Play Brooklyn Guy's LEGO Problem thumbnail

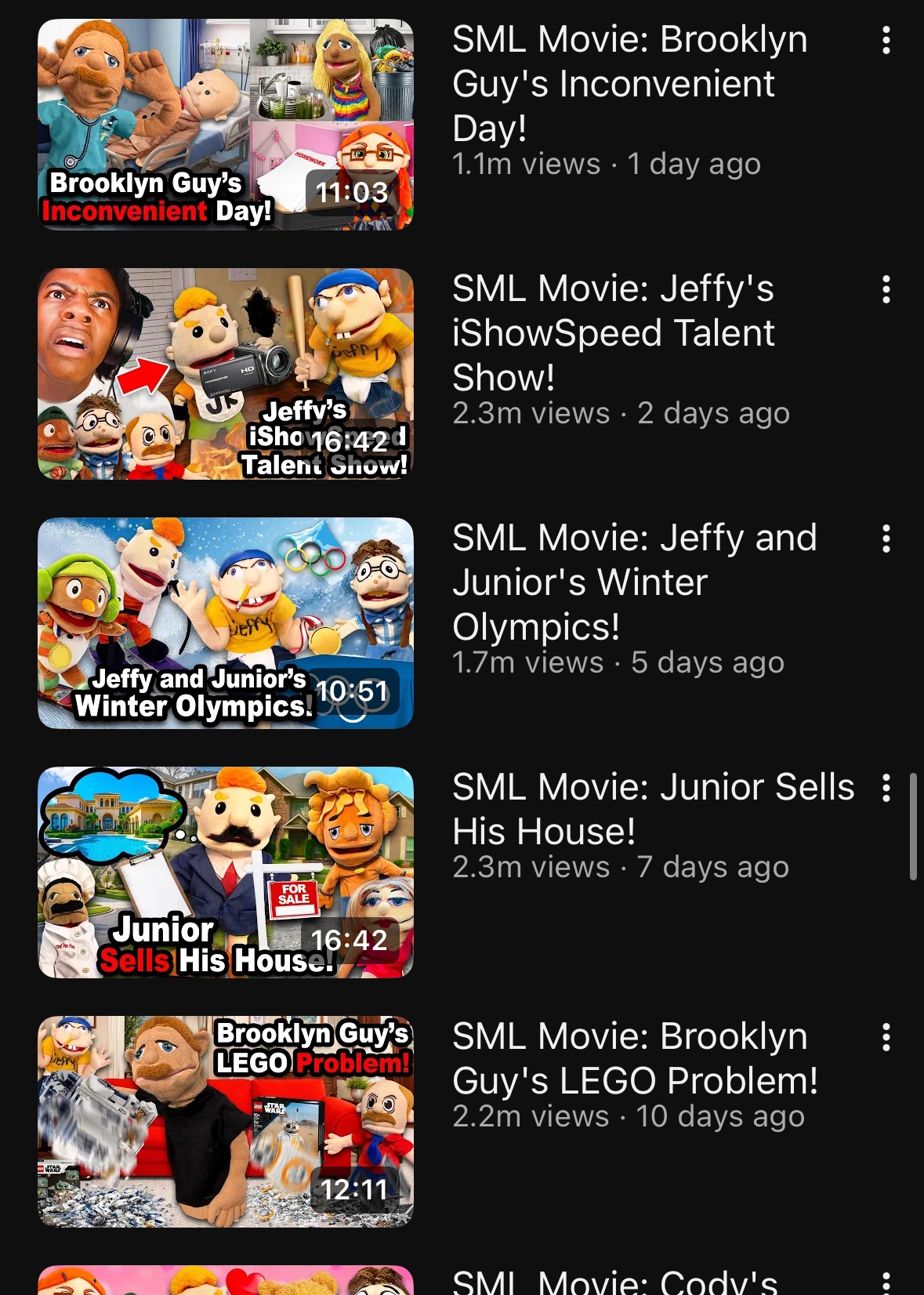(x=226, y=1122)
